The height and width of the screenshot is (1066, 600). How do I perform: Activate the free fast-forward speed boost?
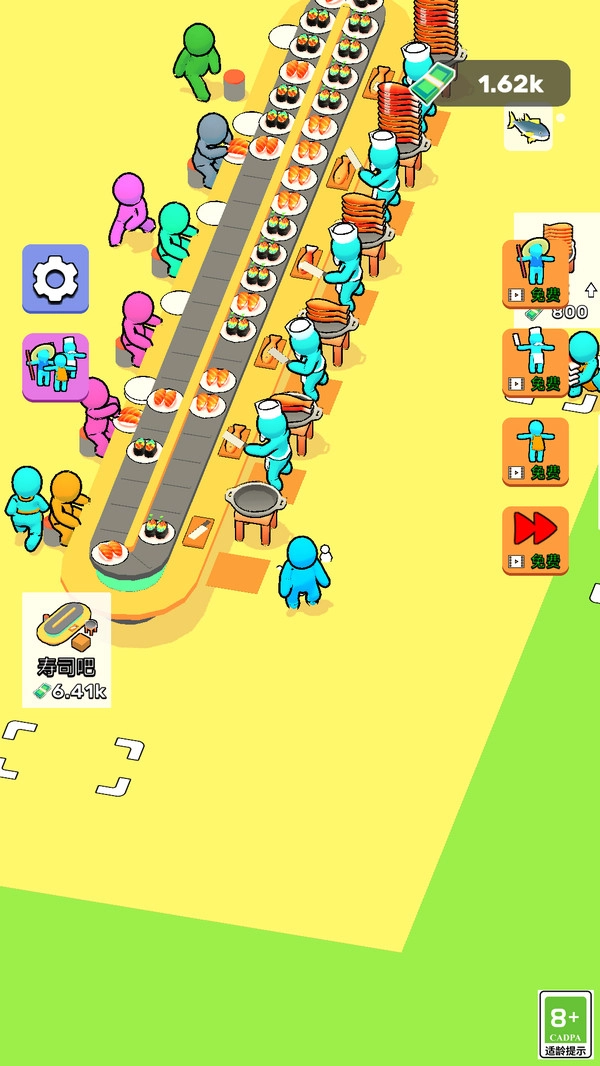(535, 540)
